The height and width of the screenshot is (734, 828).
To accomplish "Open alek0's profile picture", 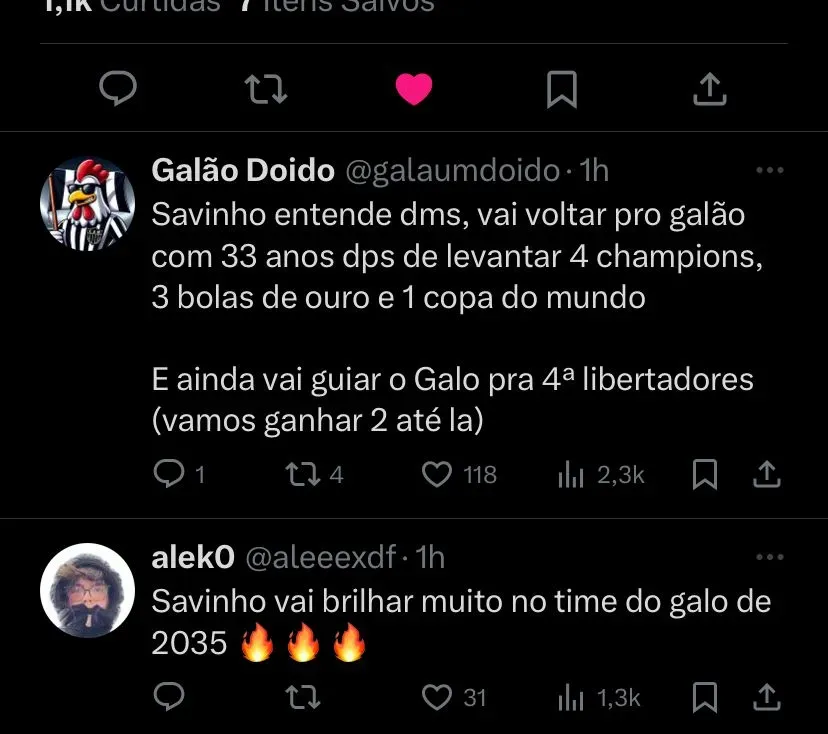I will click(87, 590).
